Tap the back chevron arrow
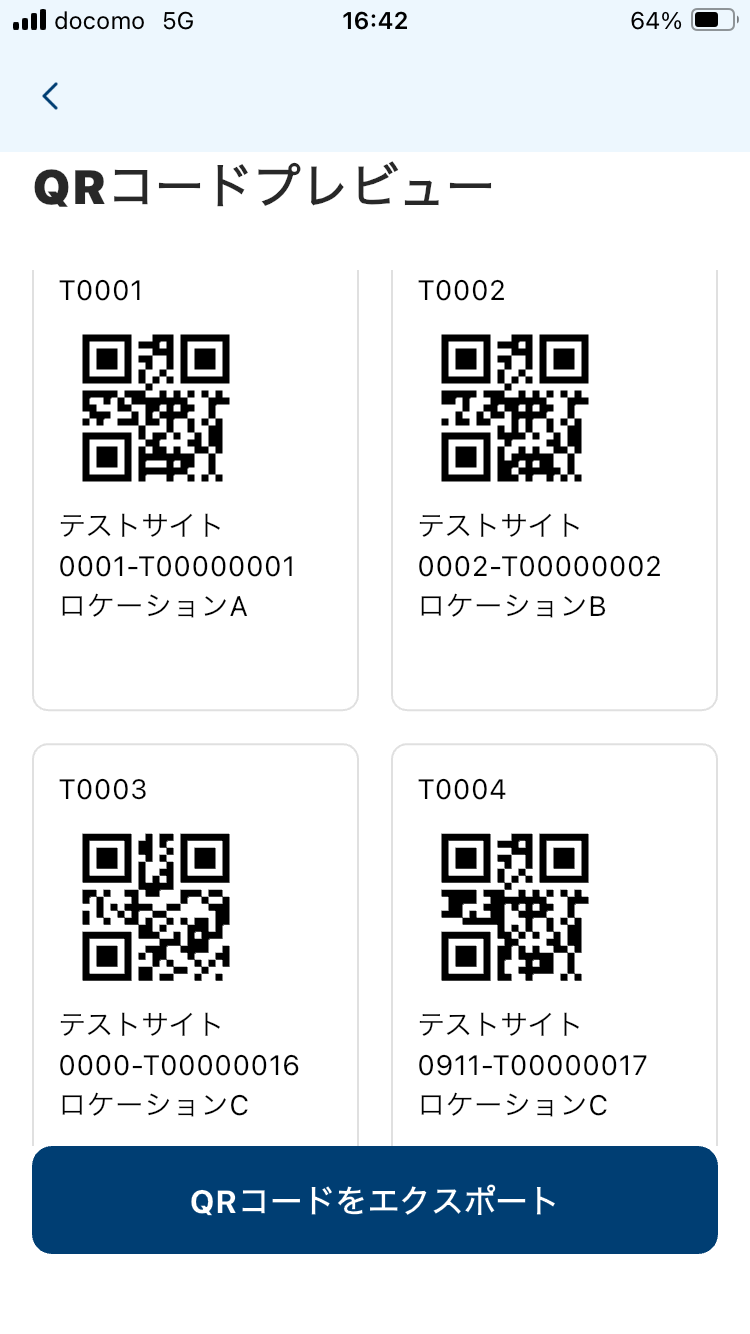The image size is (750, 1334). [50, 96]
